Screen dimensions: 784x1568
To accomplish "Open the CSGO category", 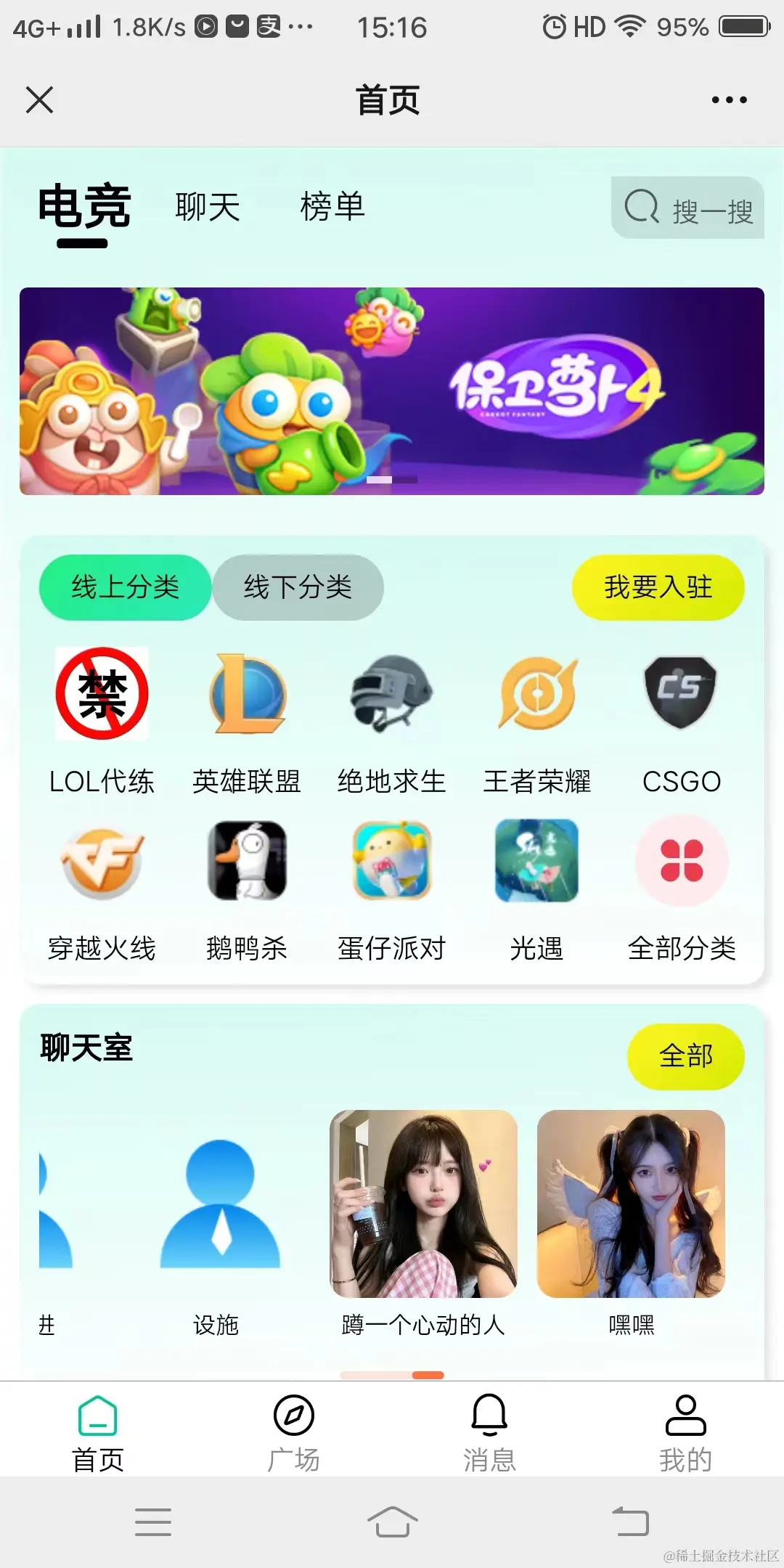I will click(681, 724).
